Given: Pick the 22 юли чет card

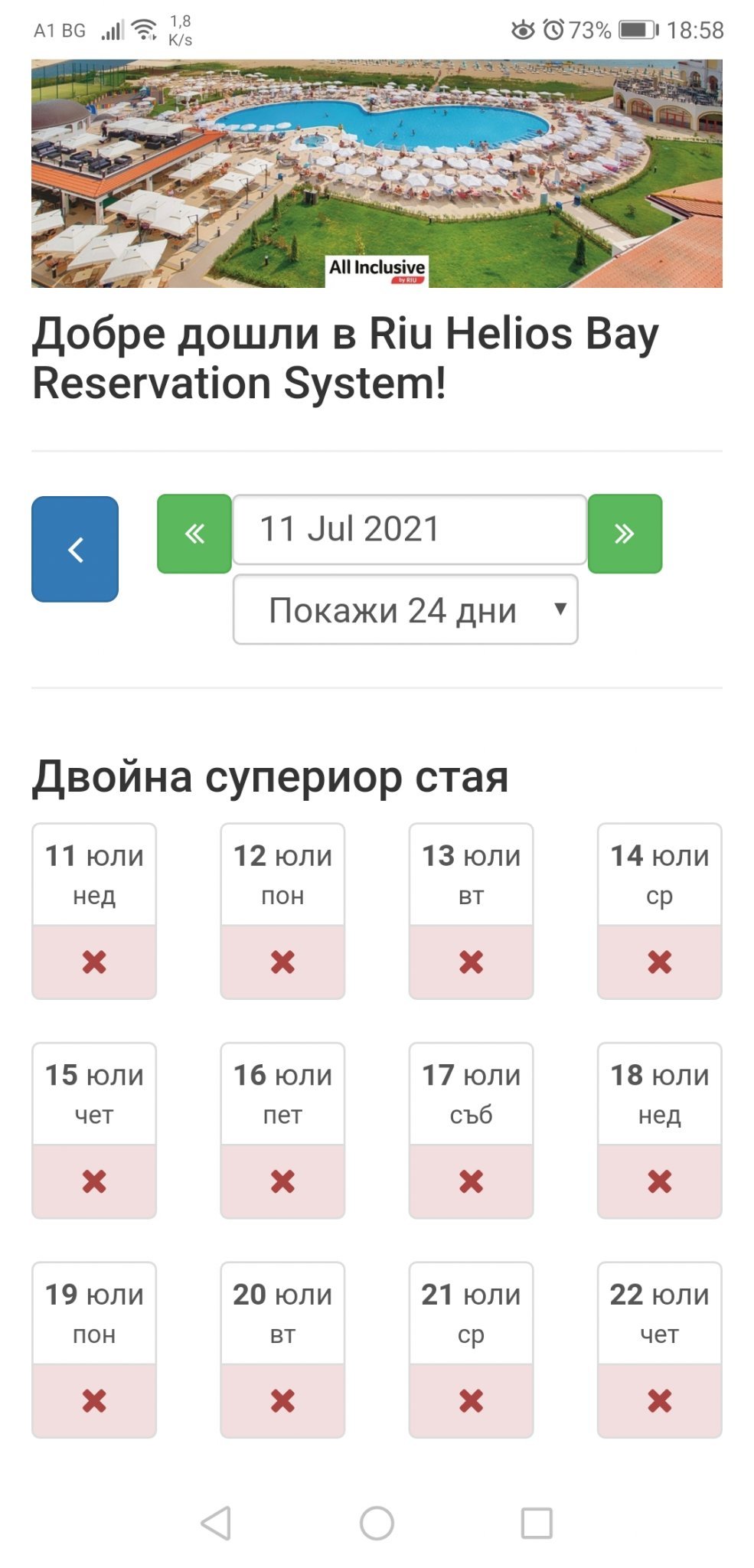Looking at the screenshot, I should 660,1350.
